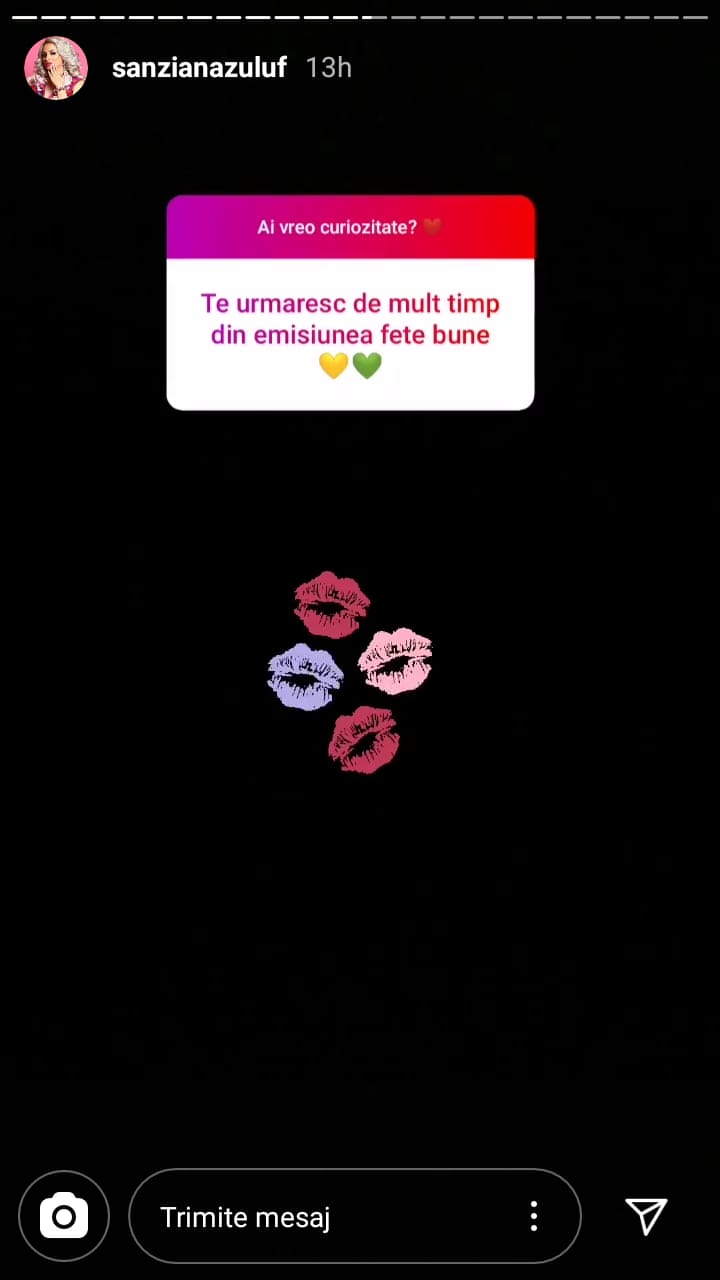
Task: Open the camera button
Action: (64, 1216)
